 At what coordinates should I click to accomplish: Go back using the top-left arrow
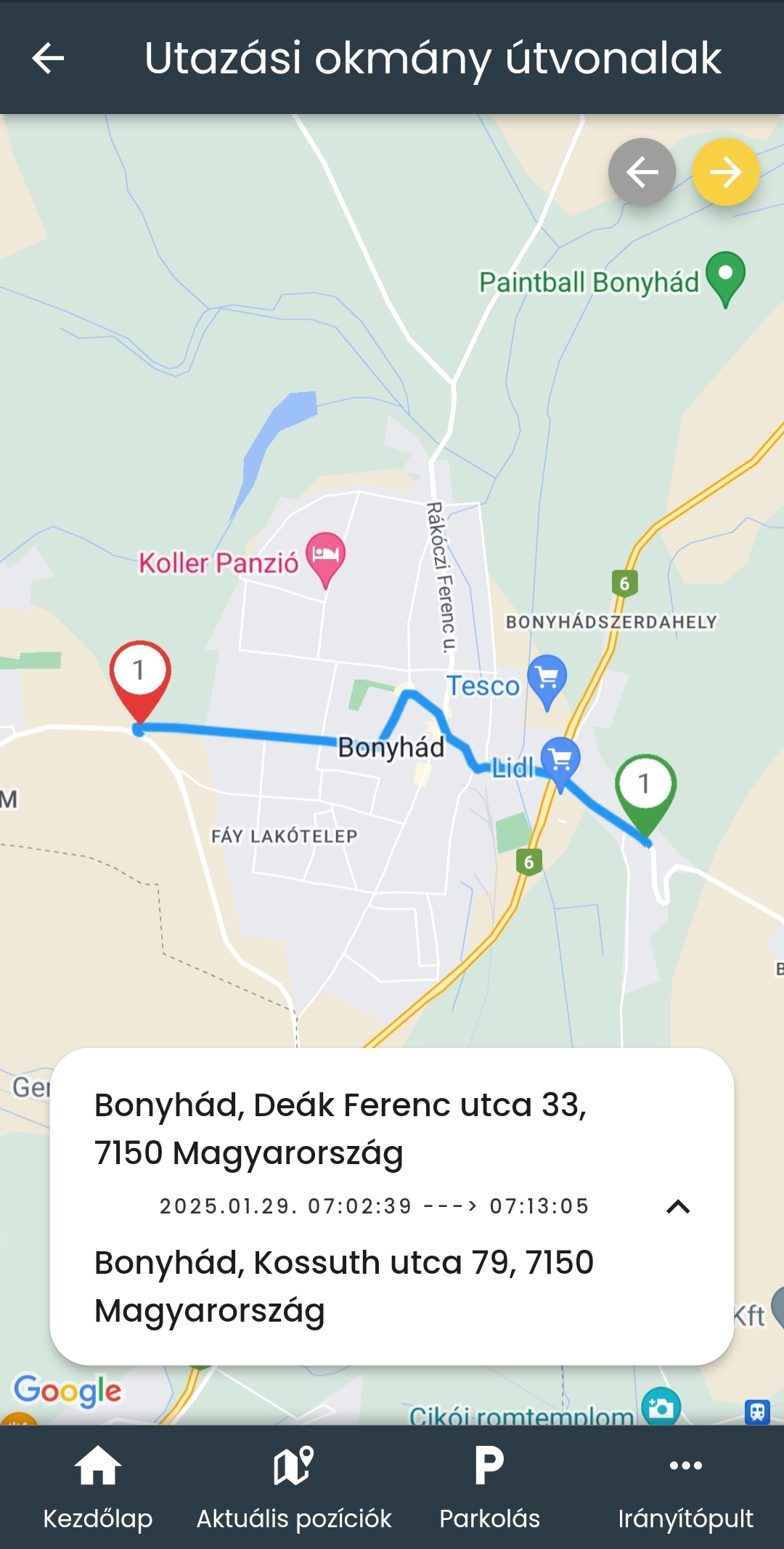49,58
